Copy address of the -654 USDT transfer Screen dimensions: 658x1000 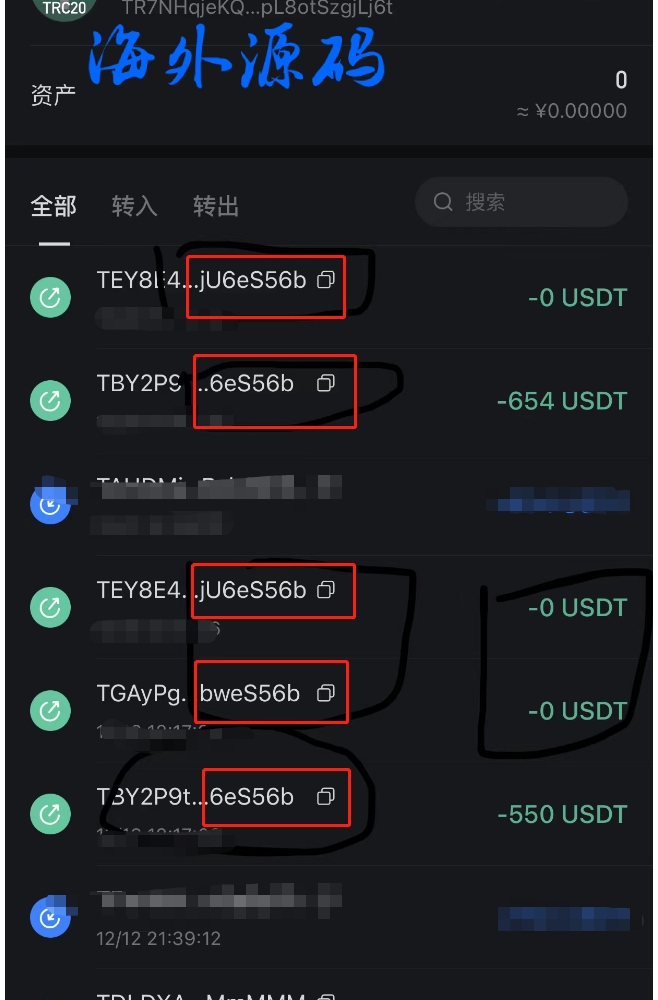click(325, 383)
